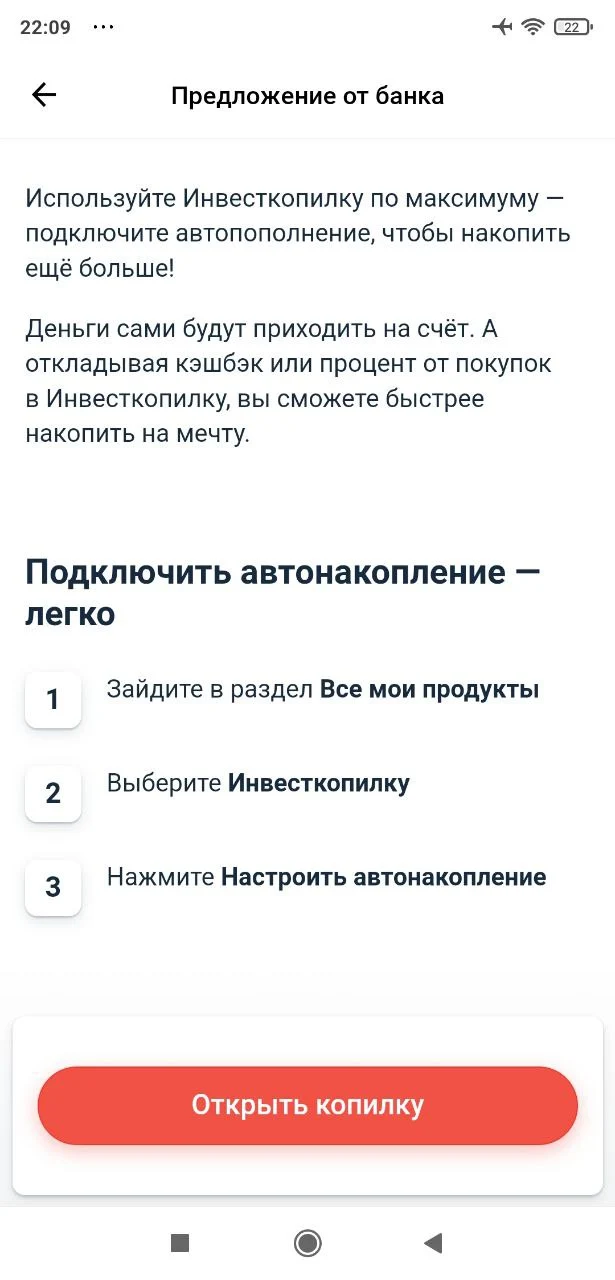The height and width of the screenshot is (1280, 615).
Task: Go to the home screen via the circle button
Action: pyautogui.click(x=307, y=1243)
